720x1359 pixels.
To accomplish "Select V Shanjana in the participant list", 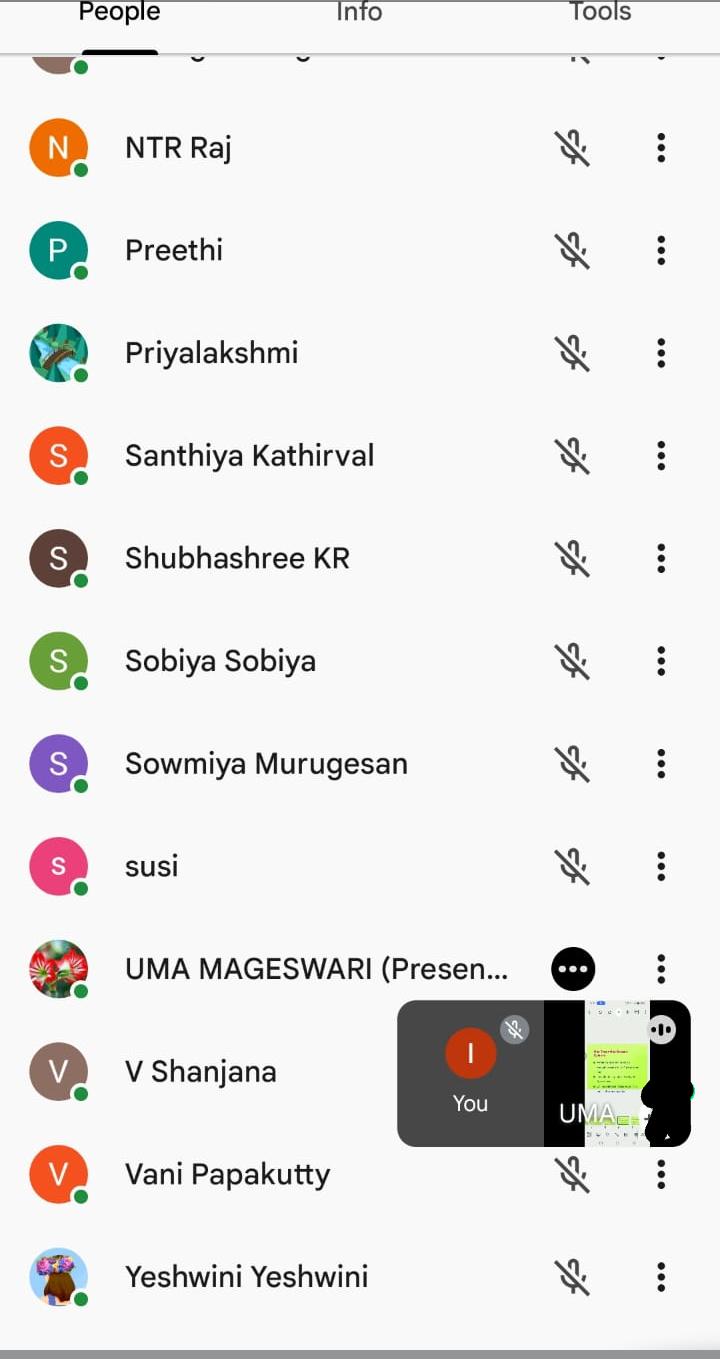I will click(x=213, y=1072).
